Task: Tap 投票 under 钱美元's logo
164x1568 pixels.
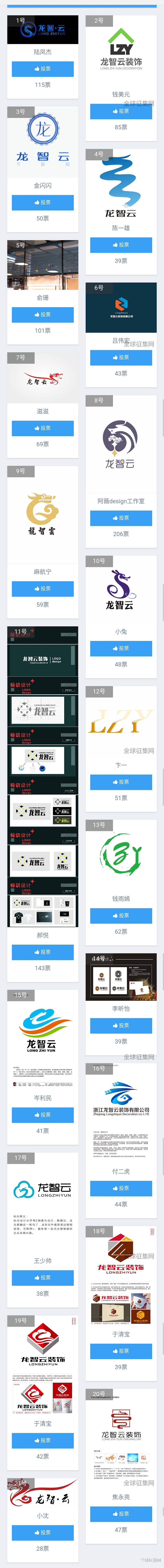Action: tap(121, 111)
